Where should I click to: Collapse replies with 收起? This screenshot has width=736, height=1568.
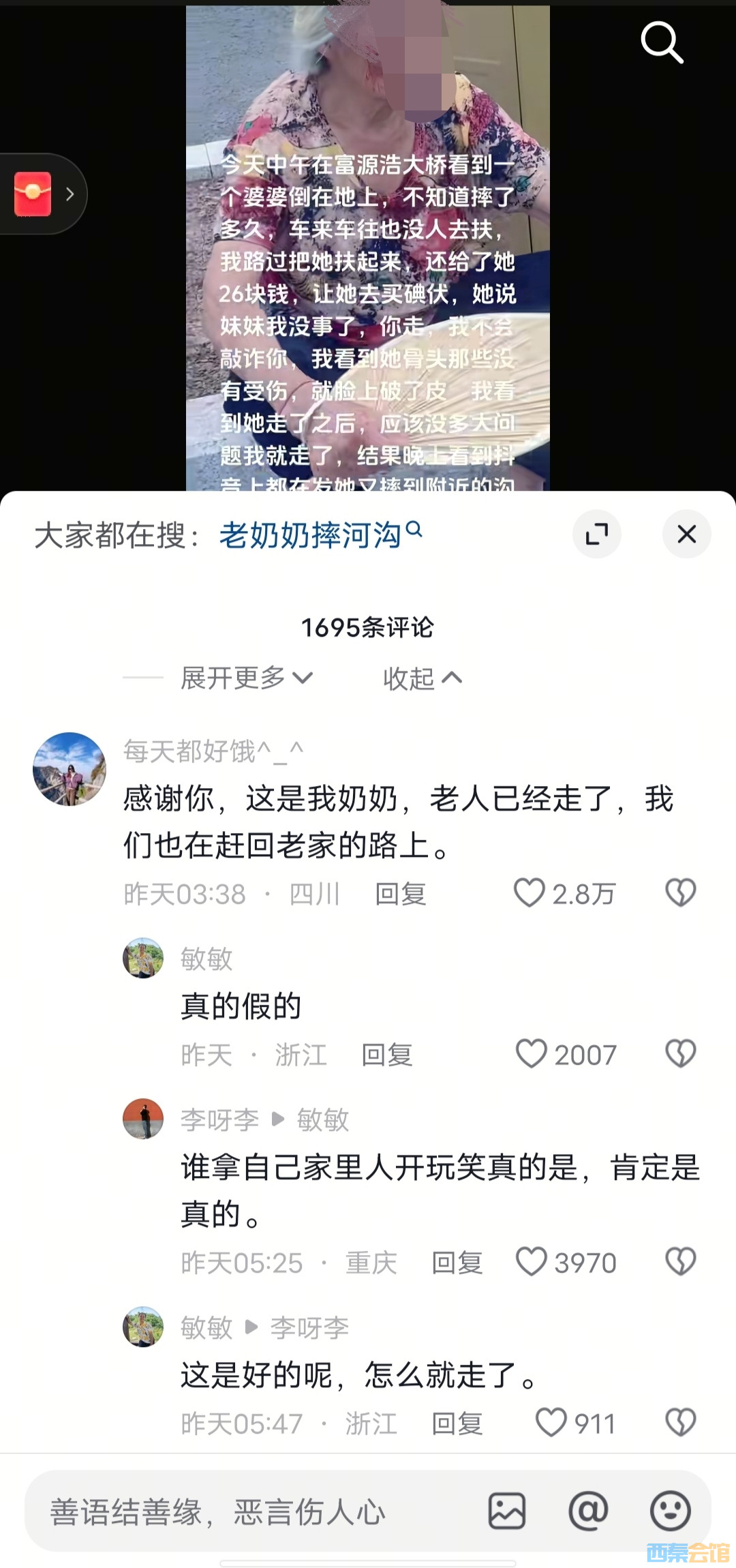tap(422, 678)
